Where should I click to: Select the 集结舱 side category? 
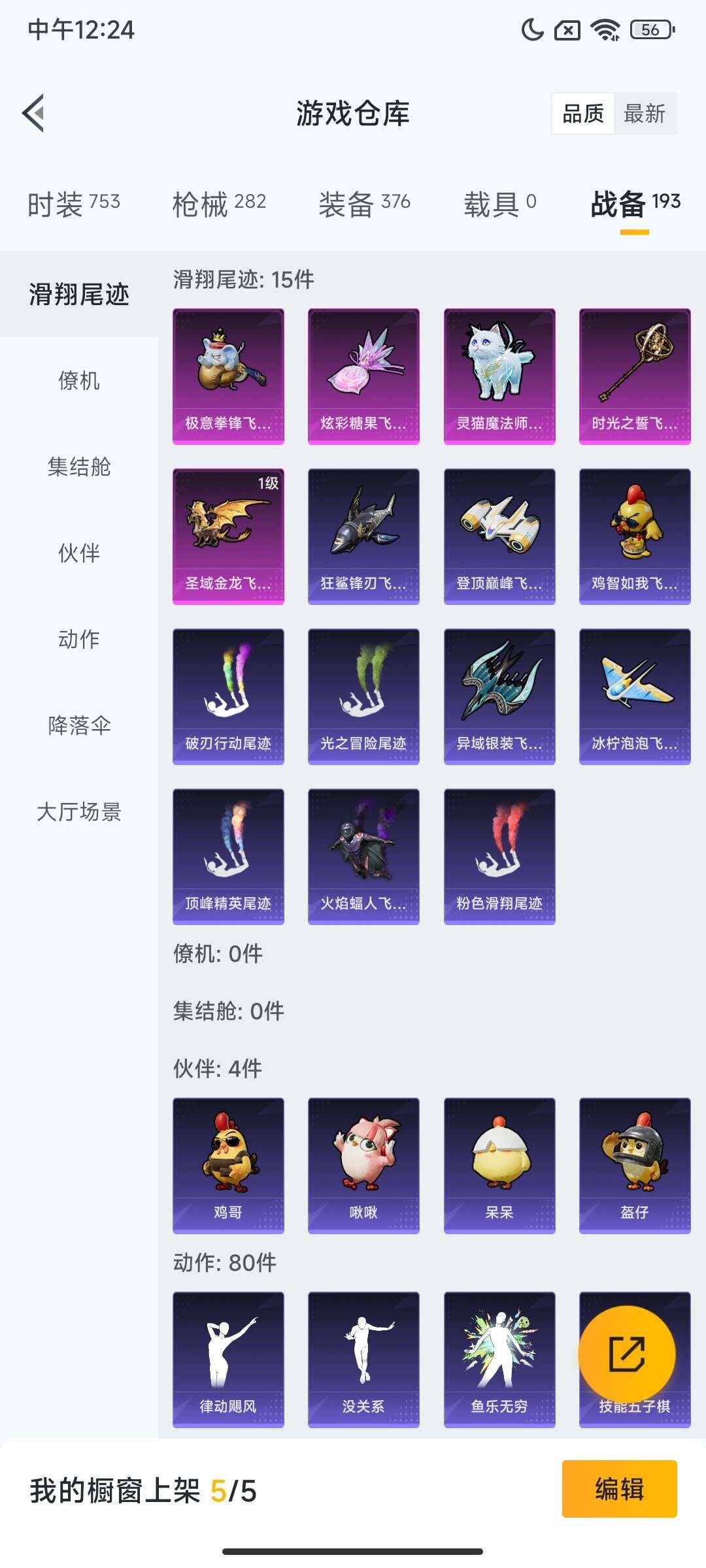pos(79,466)
